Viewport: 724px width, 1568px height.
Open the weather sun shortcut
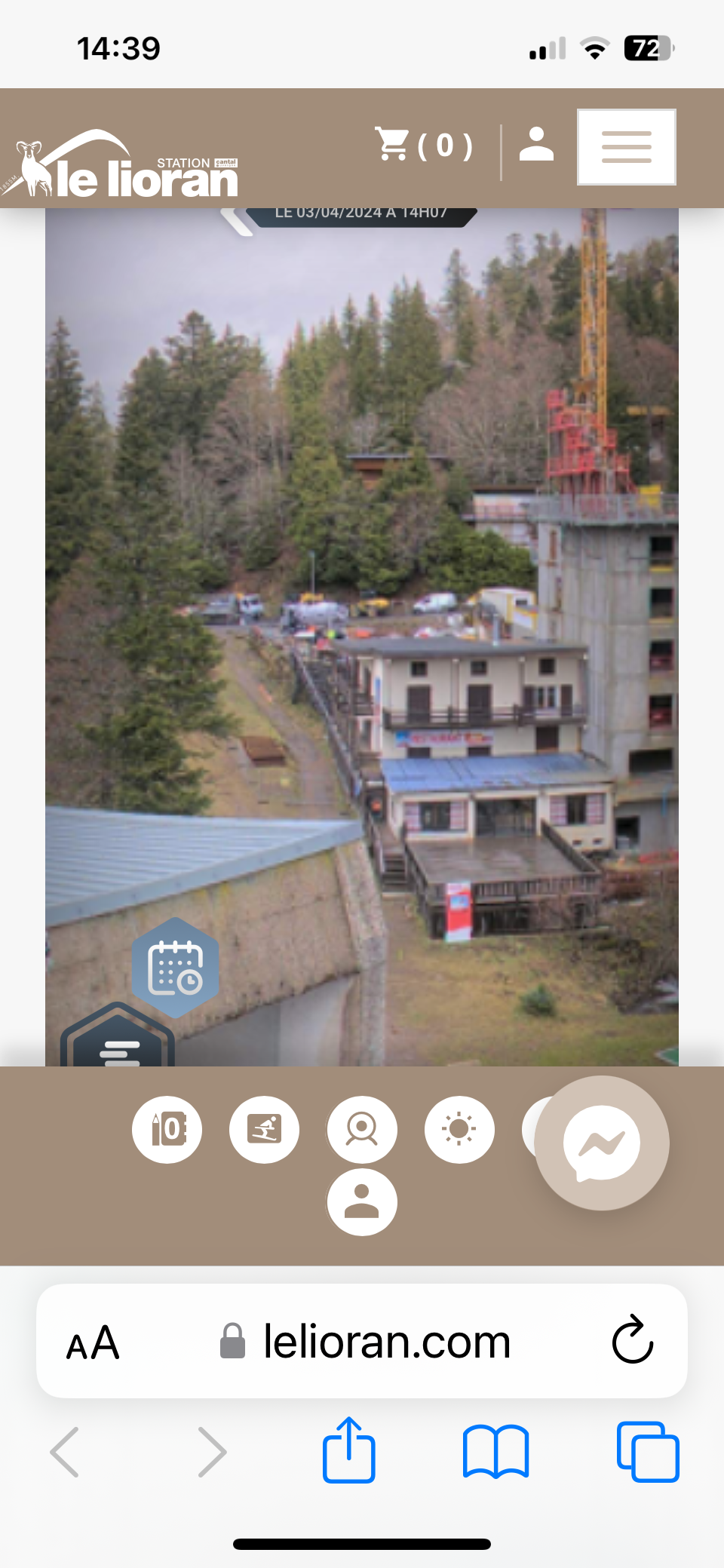coord(459,1129)
